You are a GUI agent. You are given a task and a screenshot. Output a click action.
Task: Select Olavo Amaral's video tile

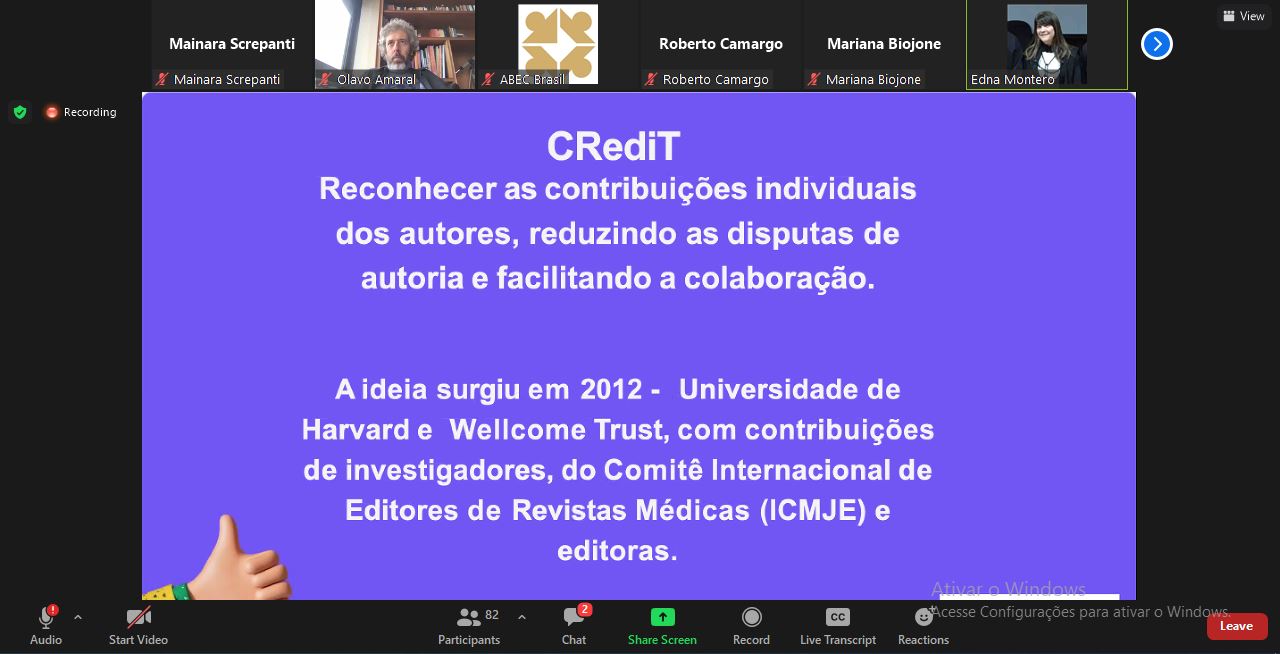click(x=395, y=44)
